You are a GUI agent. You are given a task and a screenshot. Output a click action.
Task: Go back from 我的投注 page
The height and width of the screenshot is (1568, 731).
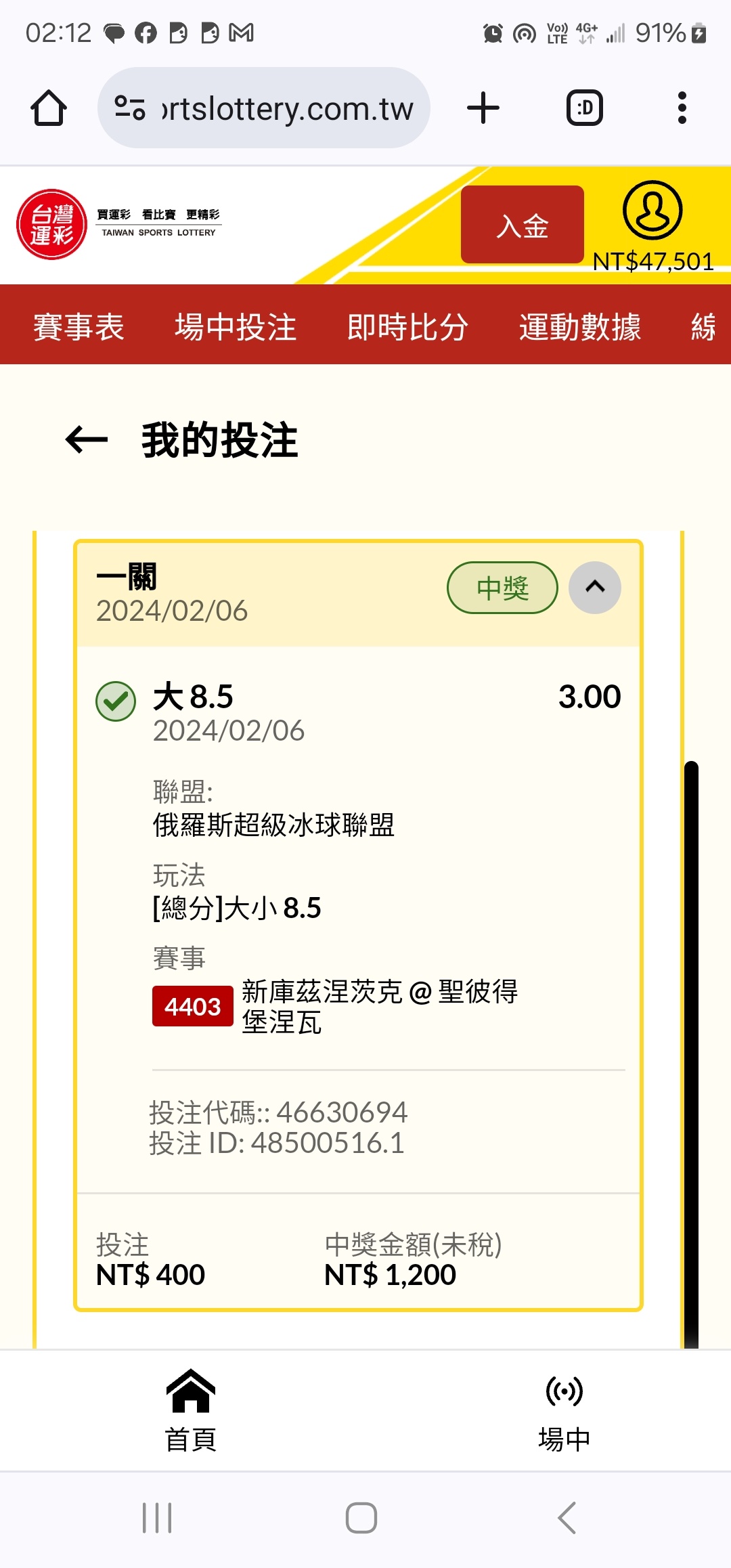(x=87, y=440)
